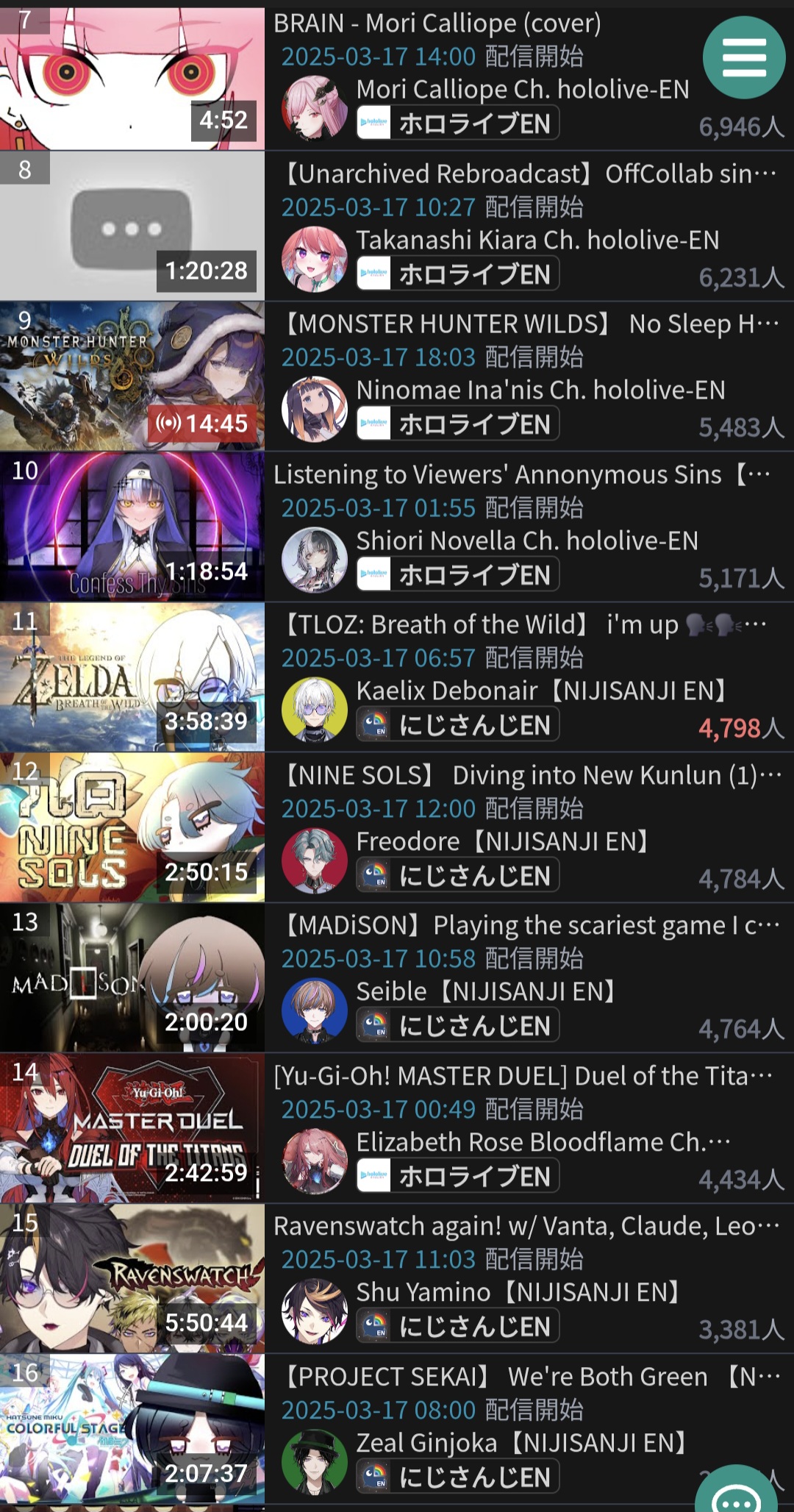View Shu Yamino's channel avatar
The width and height of the screenshot is (794, 1512).
pos(314,1311)
